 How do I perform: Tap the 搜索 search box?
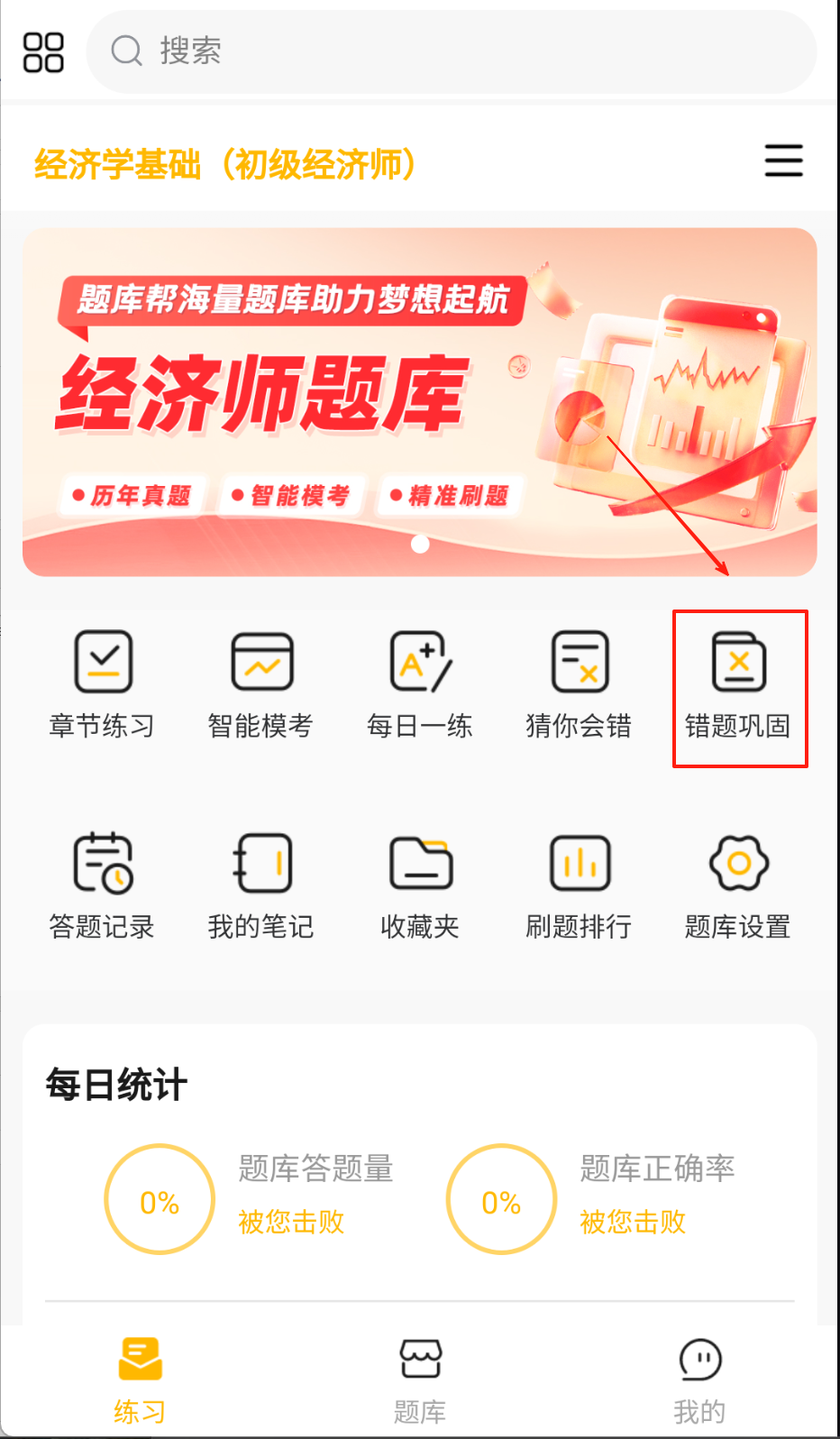pos(451,51)
